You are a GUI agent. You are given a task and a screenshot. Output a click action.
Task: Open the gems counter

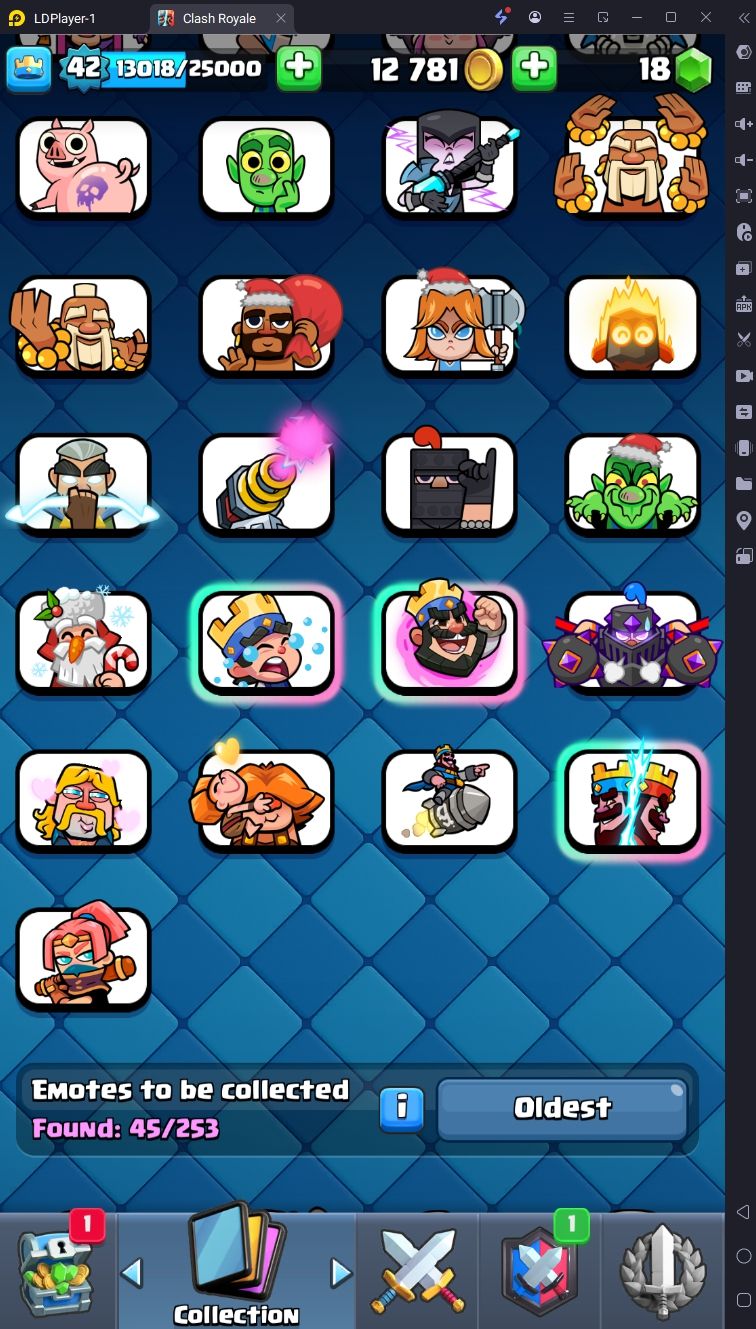[676, 68]
